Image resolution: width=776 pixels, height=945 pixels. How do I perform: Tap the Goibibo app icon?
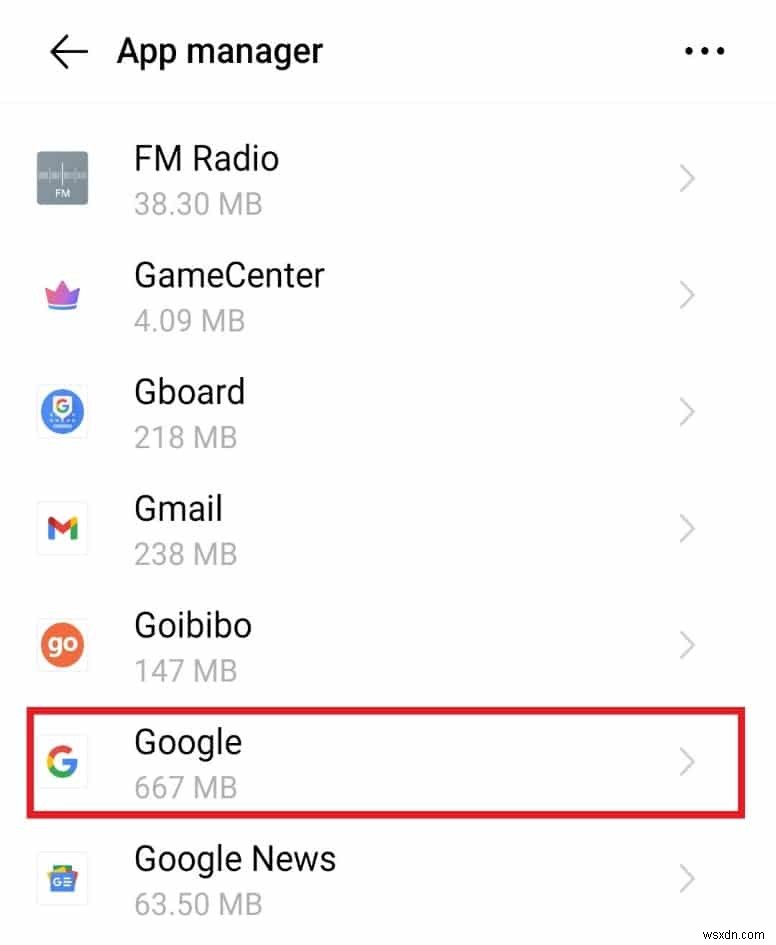pyautogui.click(x=62, y=645)
